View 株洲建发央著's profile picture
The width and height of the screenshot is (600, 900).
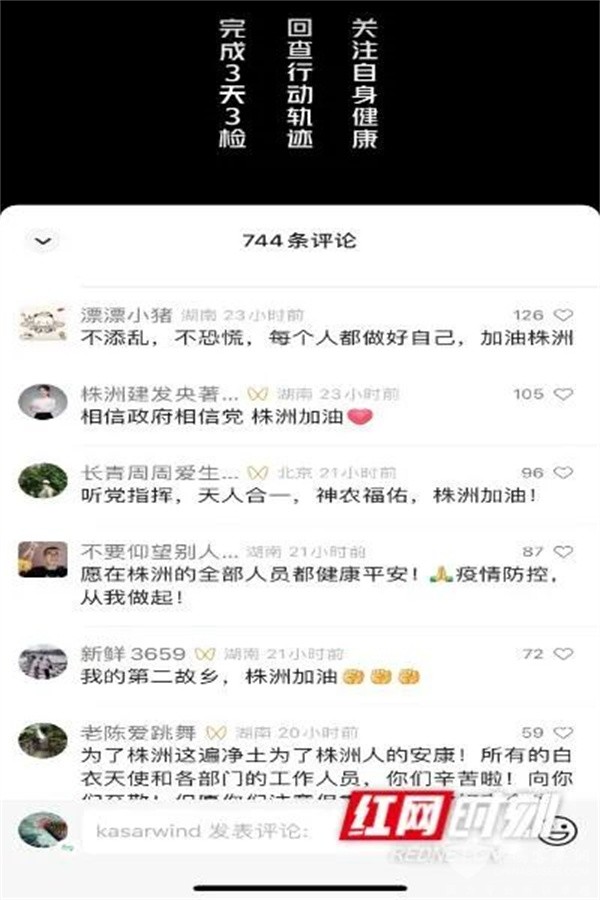click(x=43, y=402)
